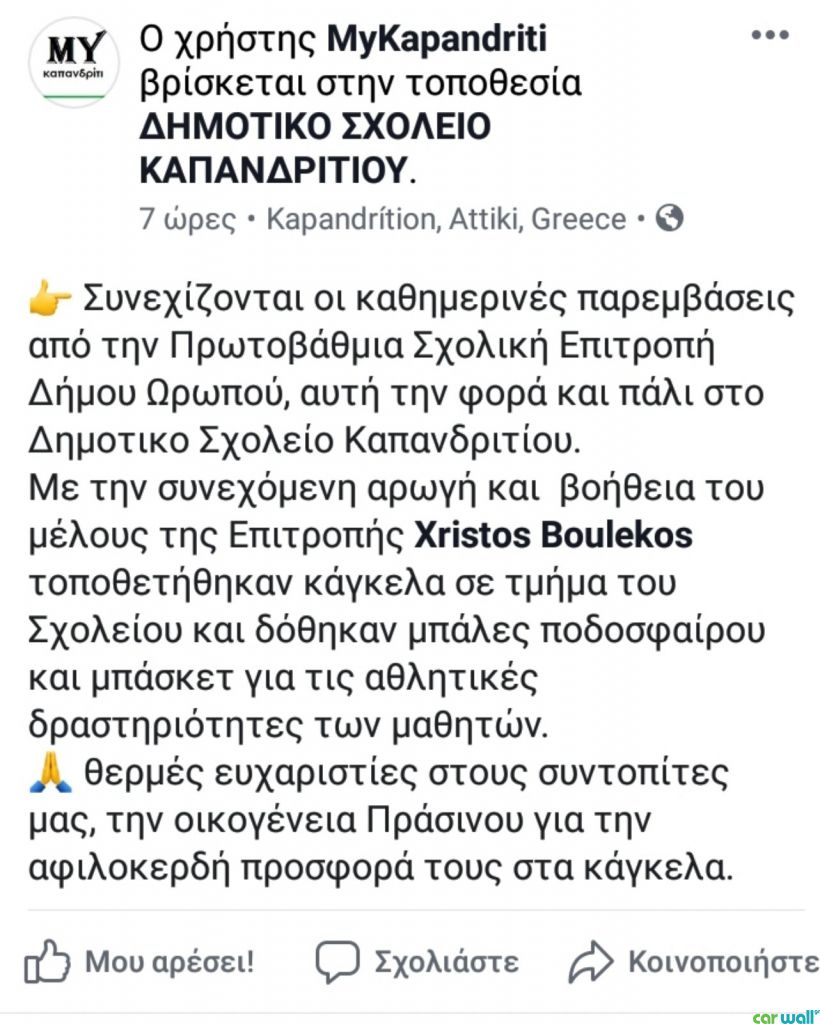Comment on the post via Σχολιάστε
The height and width of the screenshot is (1024, 820).
pyautogui.click(x=417, y=962)
